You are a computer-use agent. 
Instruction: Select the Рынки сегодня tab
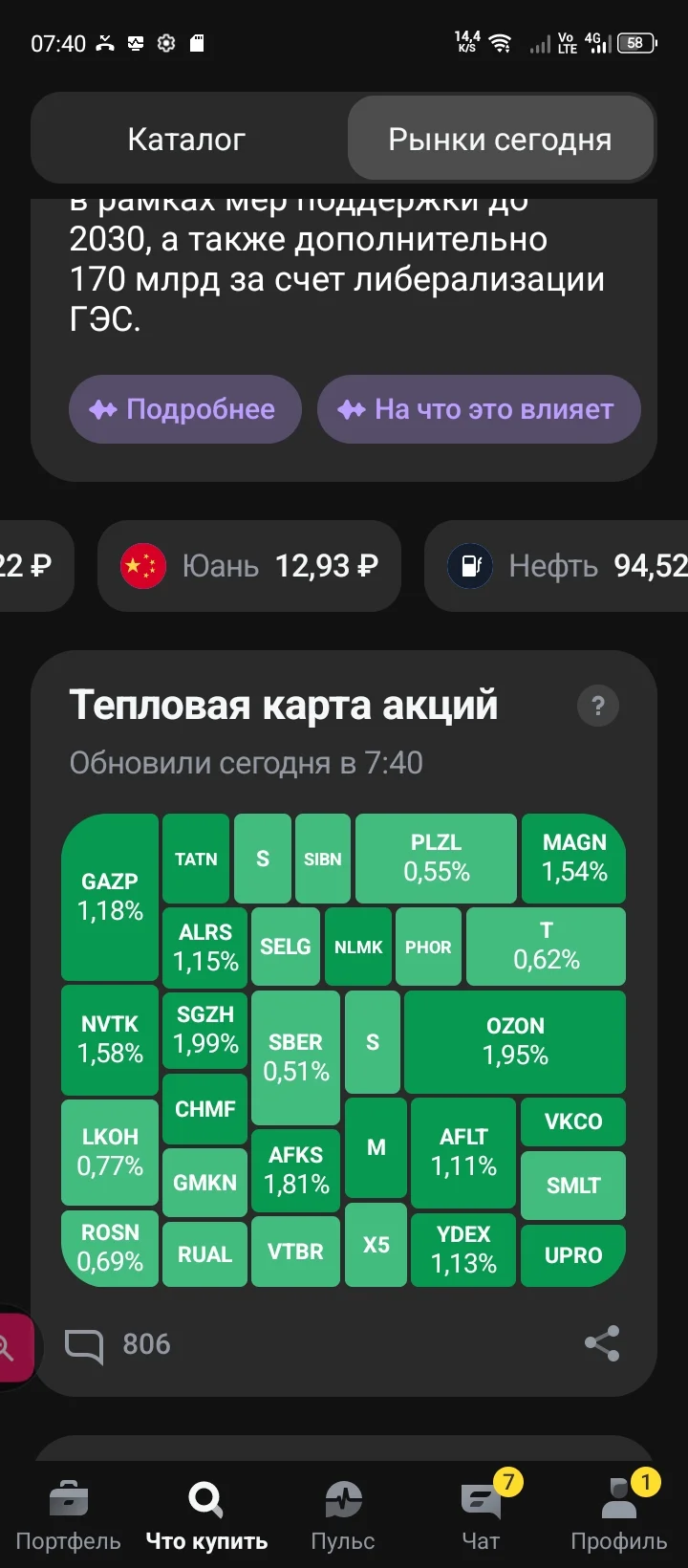tap(500, 140)
